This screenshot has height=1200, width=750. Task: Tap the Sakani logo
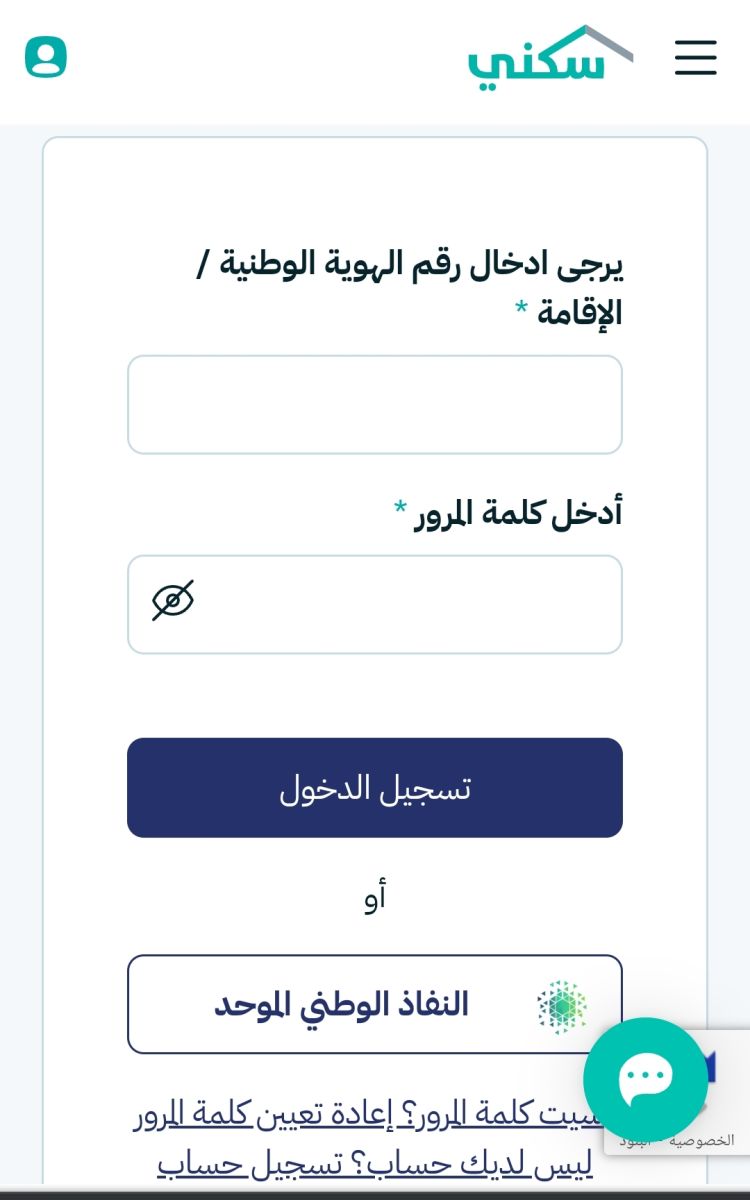551,58
